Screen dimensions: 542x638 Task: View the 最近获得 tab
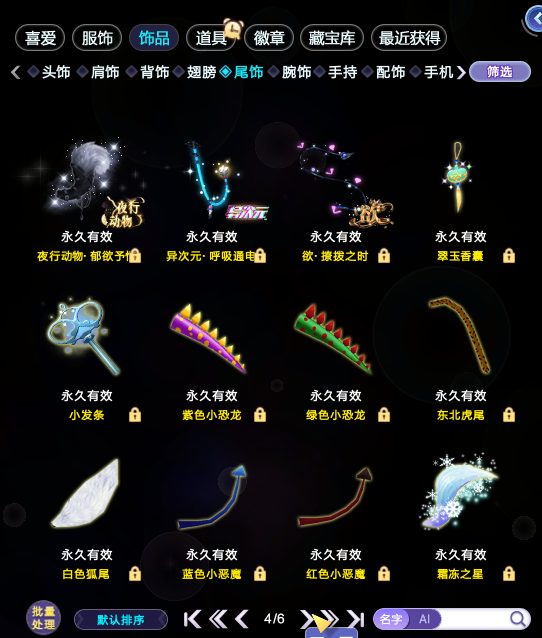click(409, 38)
